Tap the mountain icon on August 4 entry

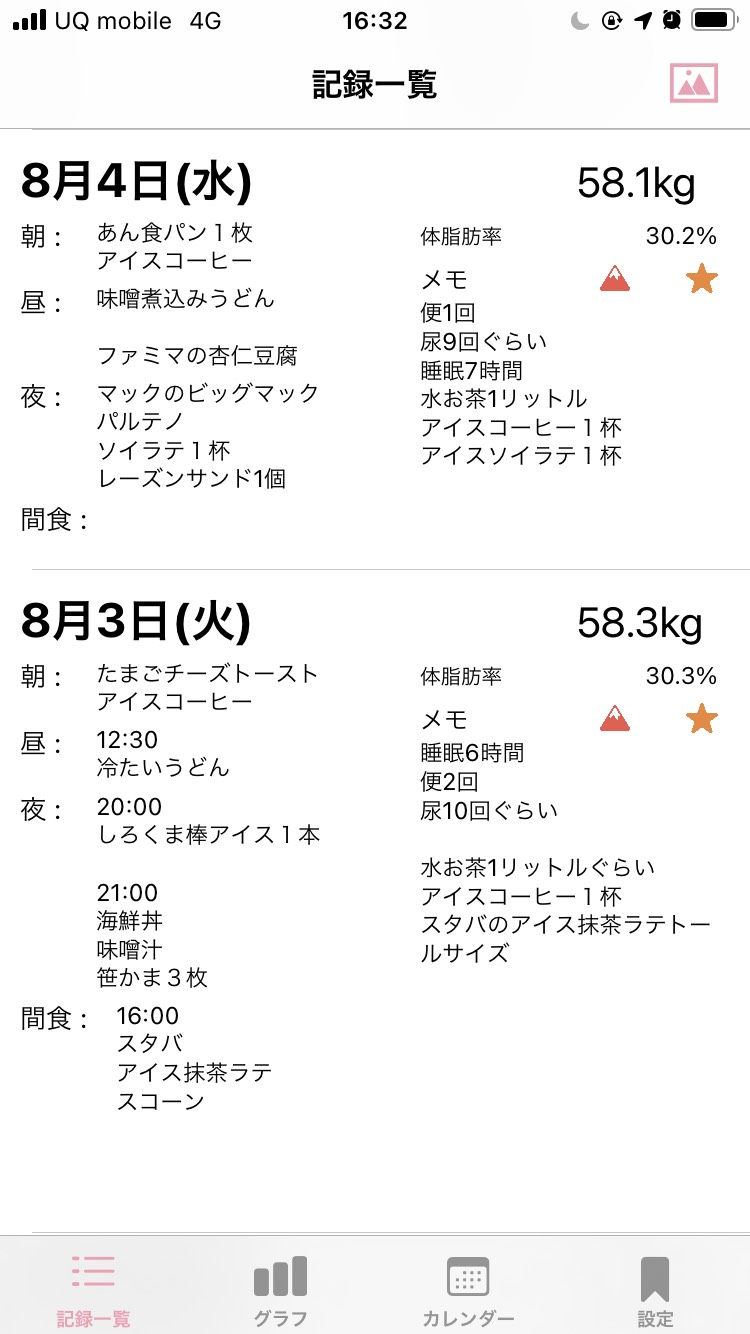tap(615, 279)
